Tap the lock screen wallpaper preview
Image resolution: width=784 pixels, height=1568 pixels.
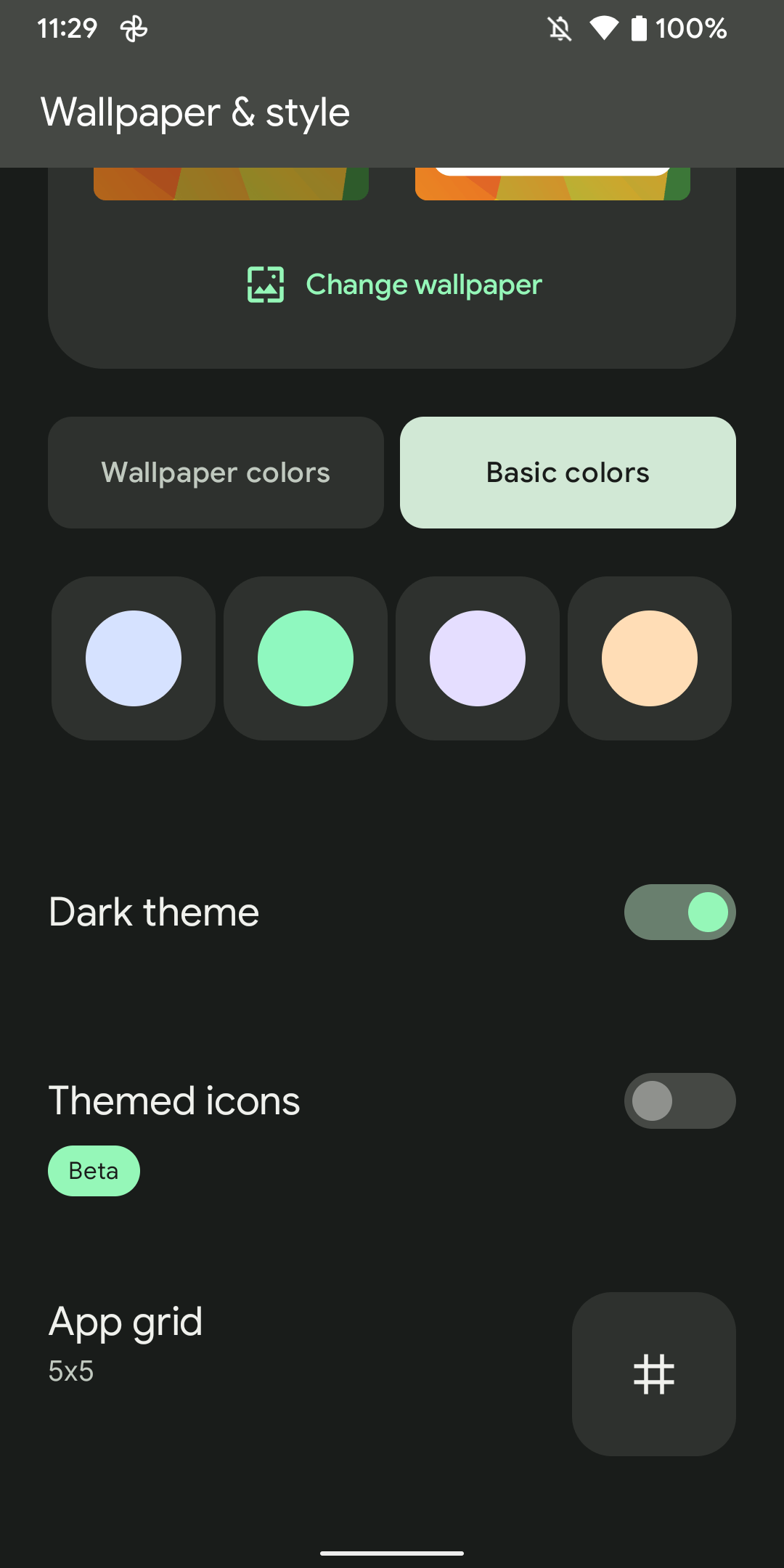[x=231, y=184]
